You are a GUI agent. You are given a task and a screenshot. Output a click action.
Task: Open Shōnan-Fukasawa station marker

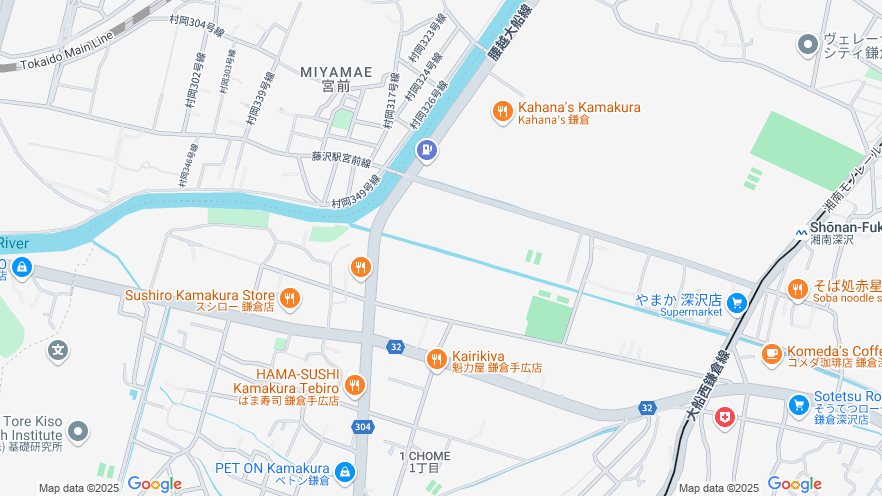tap(802, 233)
